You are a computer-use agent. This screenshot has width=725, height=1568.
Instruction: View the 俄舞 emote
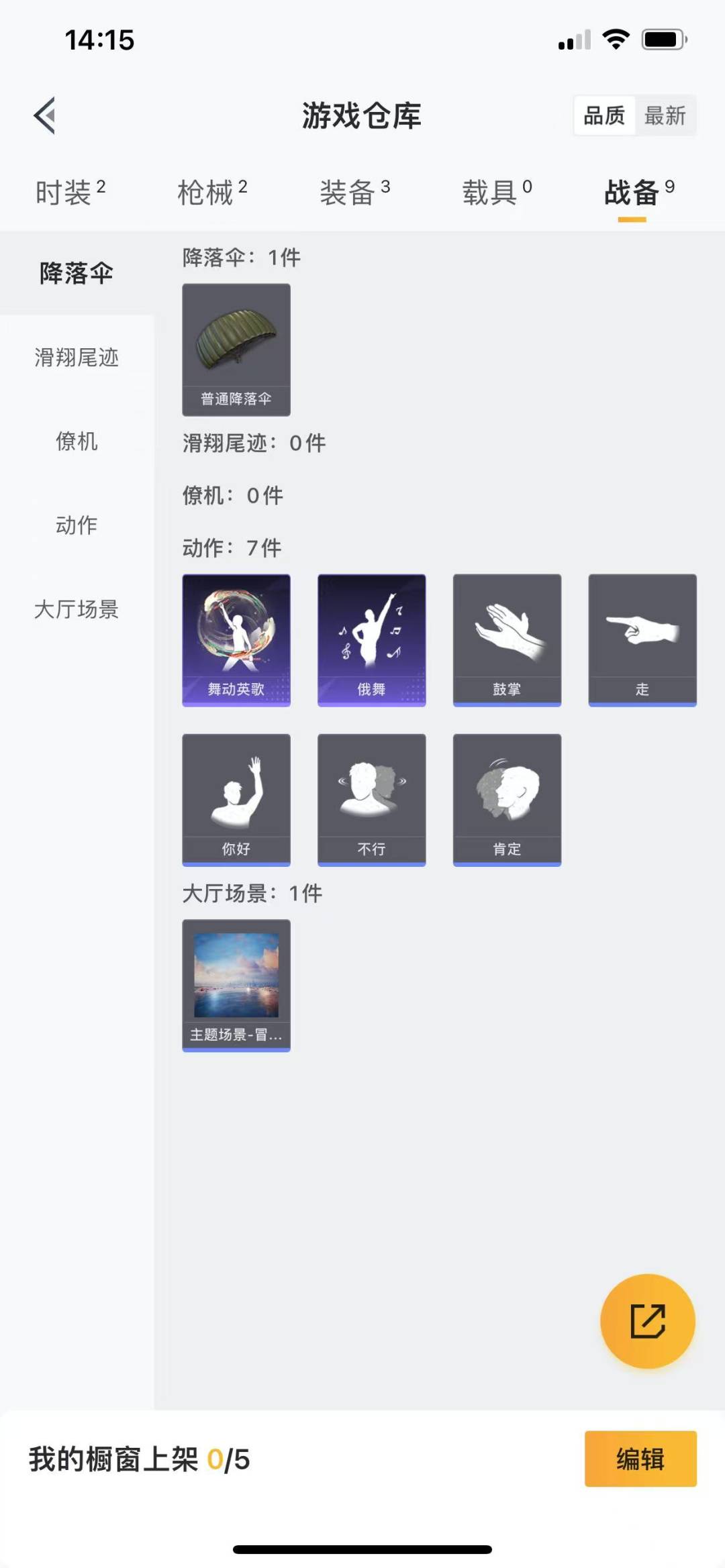(x=371, y=639)
